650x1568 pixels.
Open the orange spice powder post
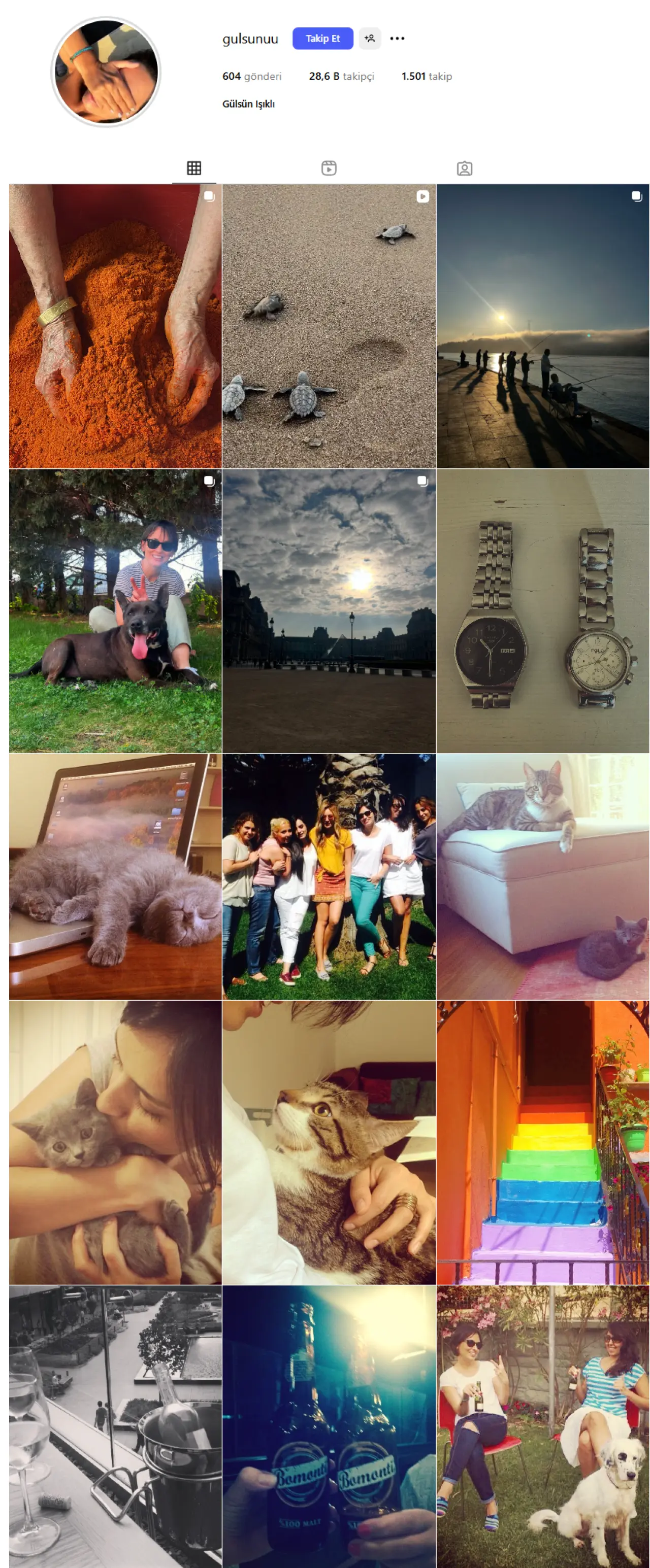[x=115, y=326]
